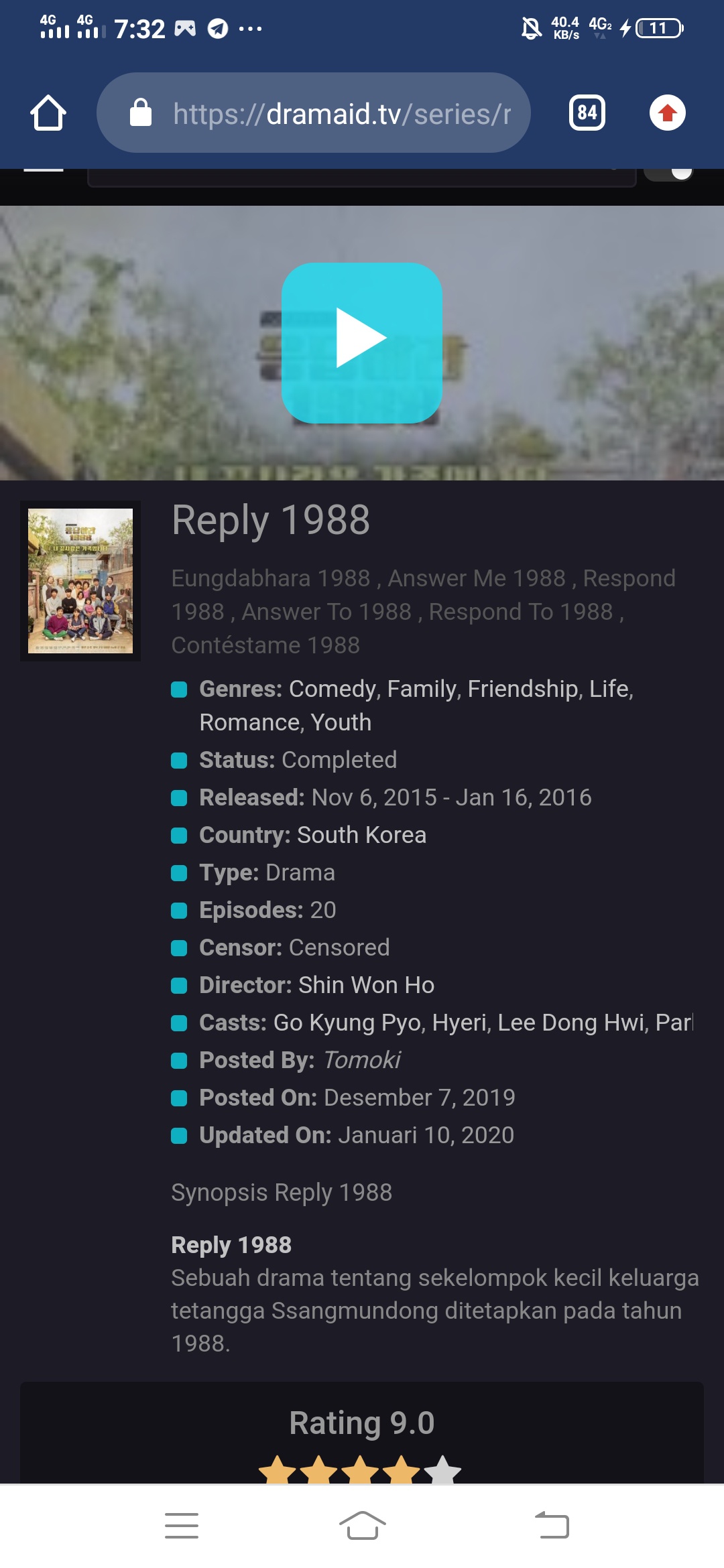
Task: View director Shin Won Ho's page
Action: (x=367, y=985)
